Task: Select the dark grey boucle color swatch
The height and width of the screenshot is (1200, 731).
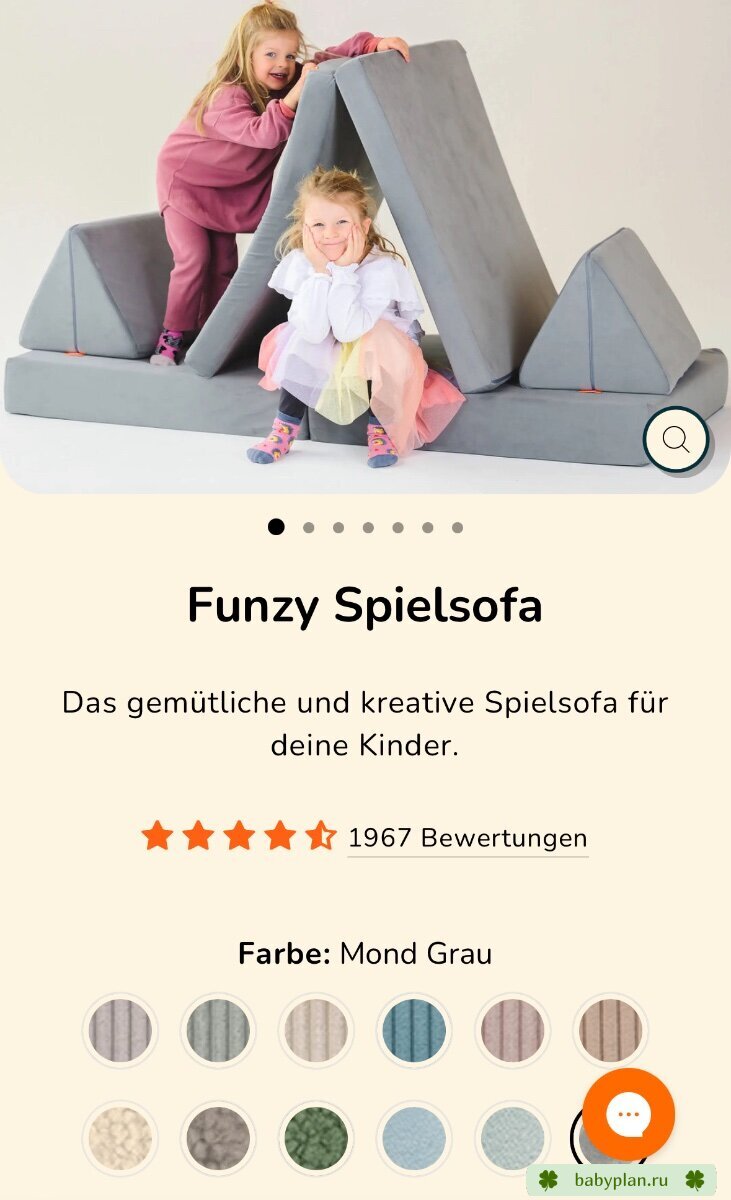Action: pos(218,1139)
